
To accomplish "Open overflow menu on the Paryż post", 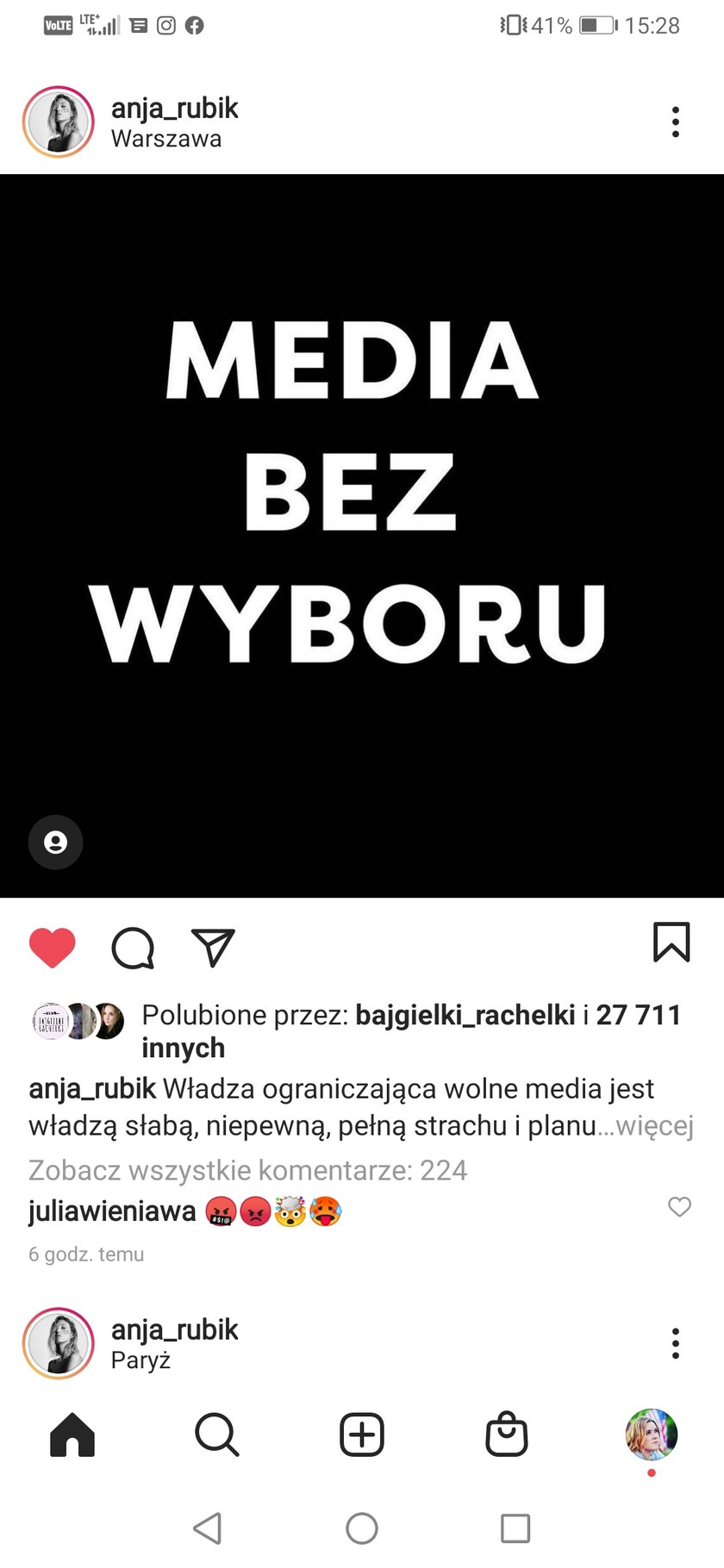I will click(x=675, y=1343).
